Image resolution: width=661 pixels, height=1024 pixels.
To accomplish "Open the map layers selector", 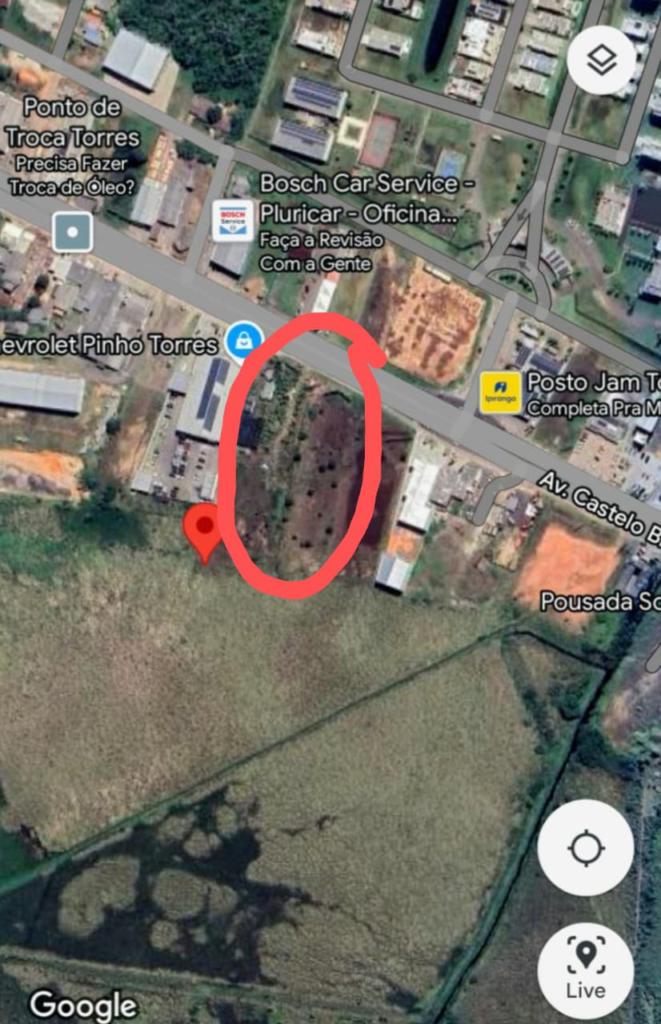I will point(601,61).
